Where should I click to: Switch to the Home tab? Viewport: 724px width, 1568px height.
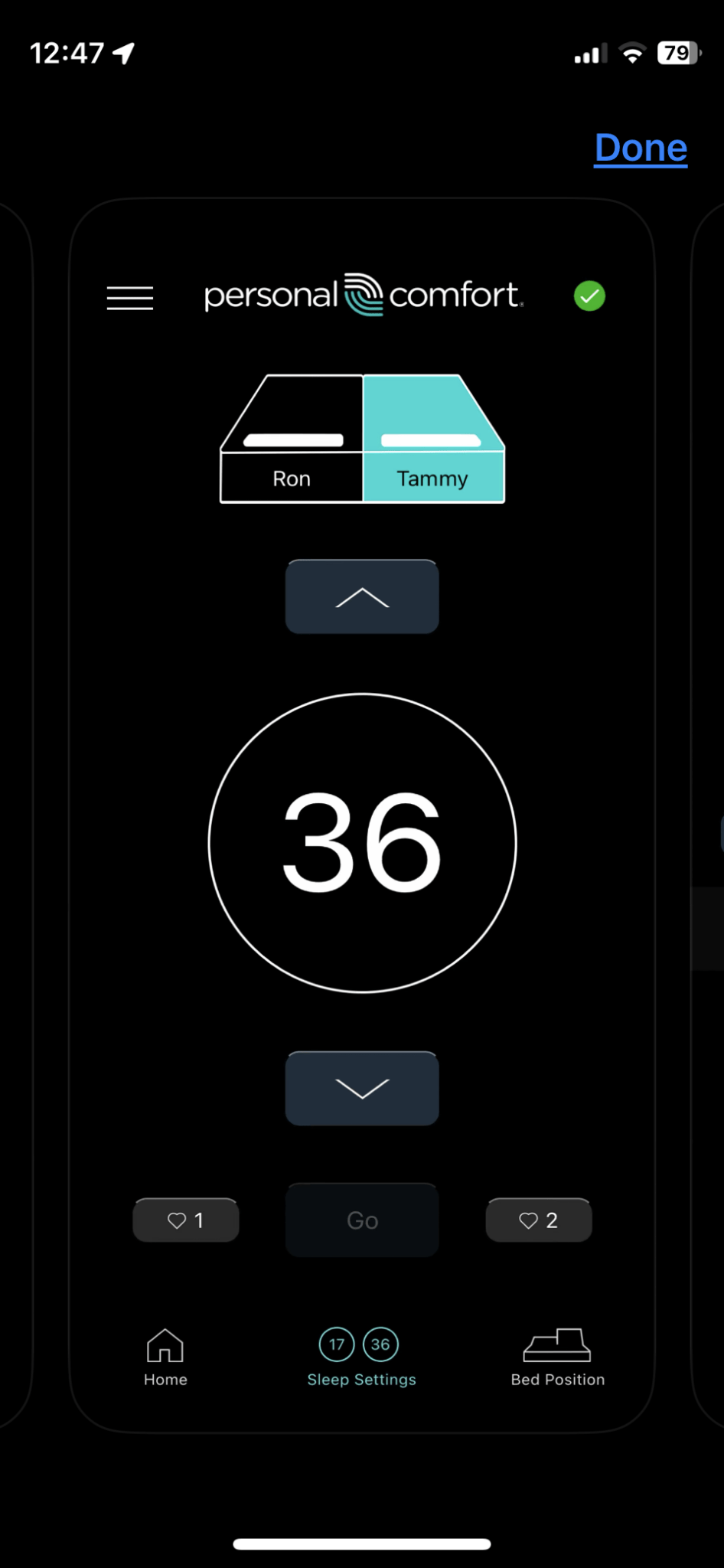tap(165, 1357)
